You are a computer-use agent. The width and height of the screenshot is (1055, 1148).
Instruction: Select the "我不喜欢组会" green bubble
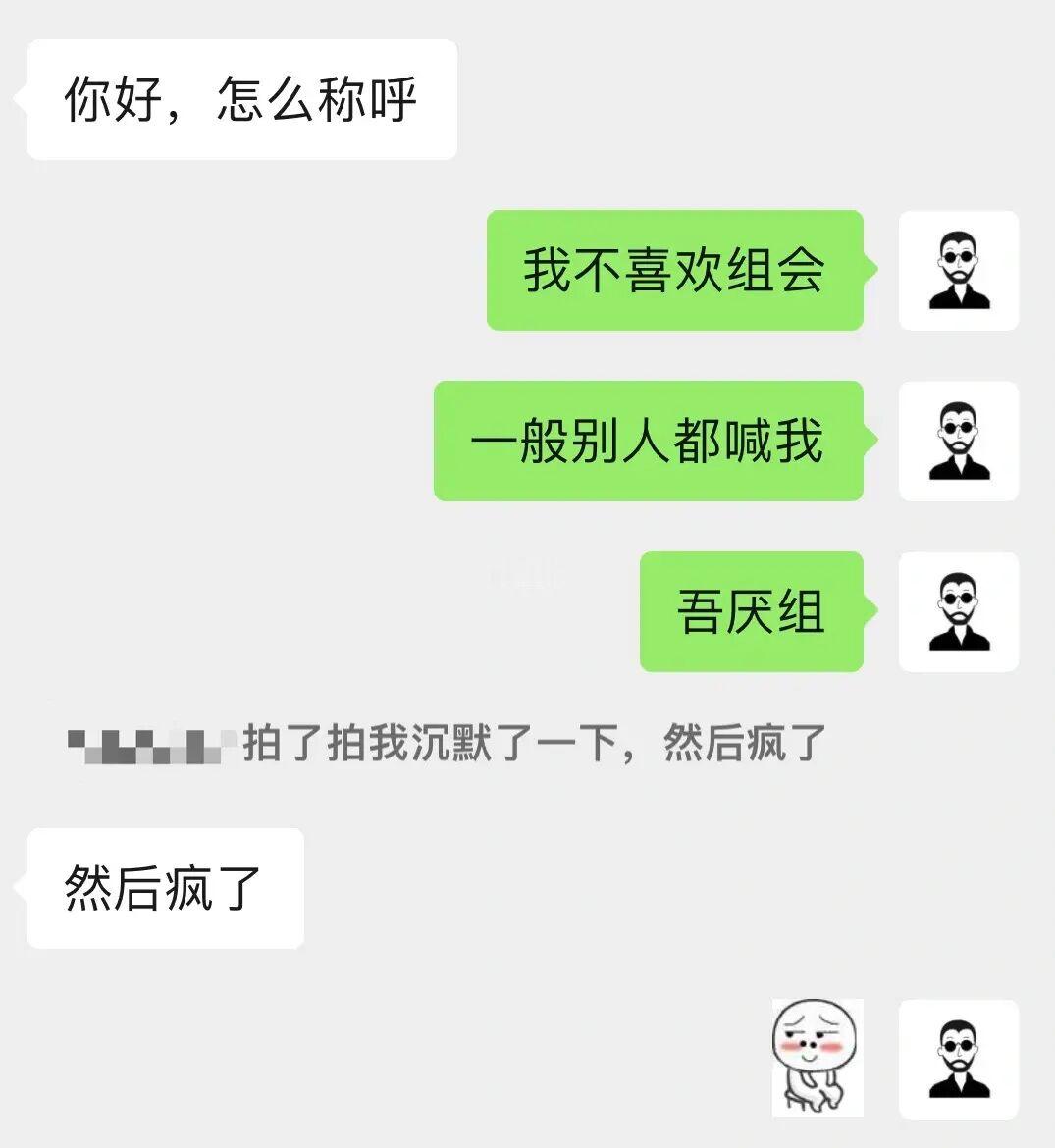click(x=675, y=272)
